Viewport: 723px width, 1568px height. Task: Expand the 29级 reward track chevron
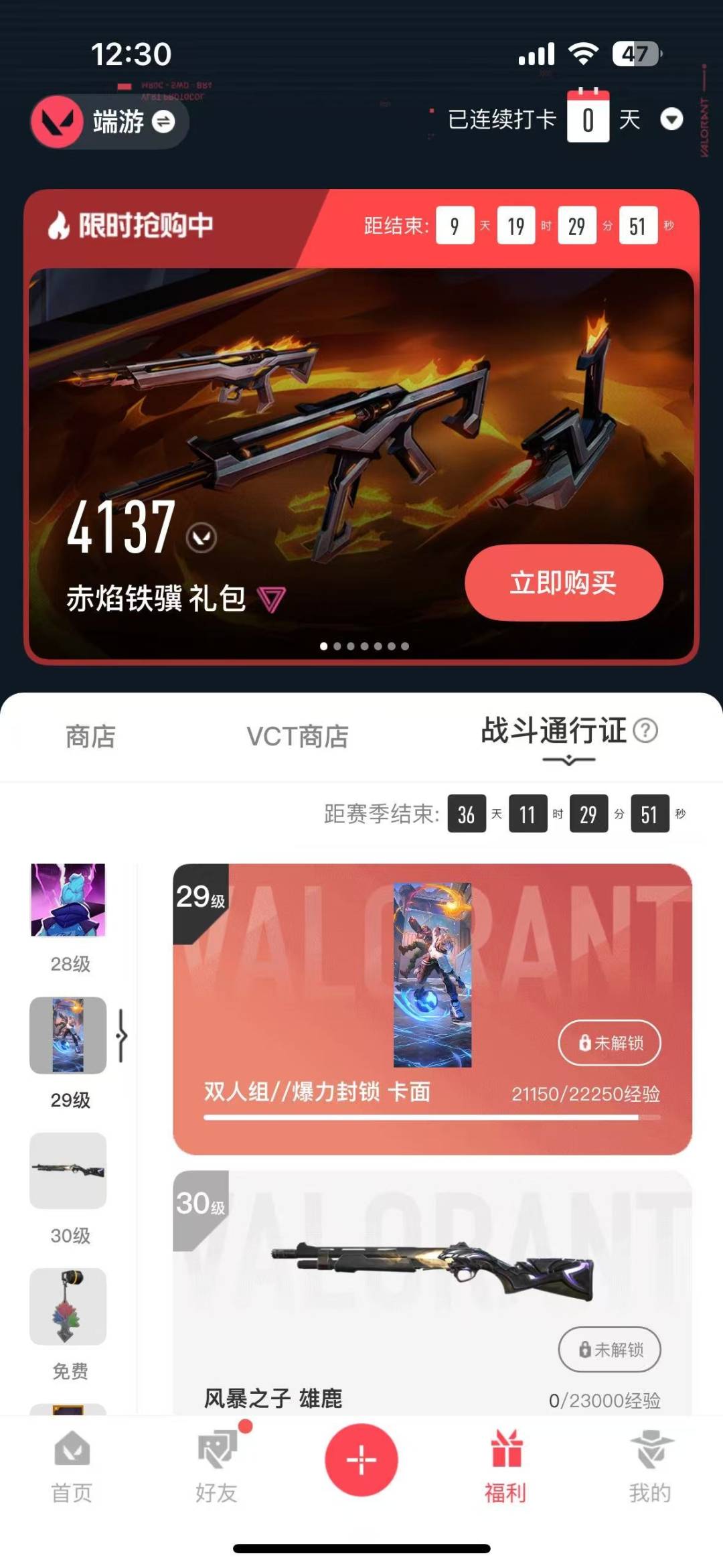[123, 1037]
